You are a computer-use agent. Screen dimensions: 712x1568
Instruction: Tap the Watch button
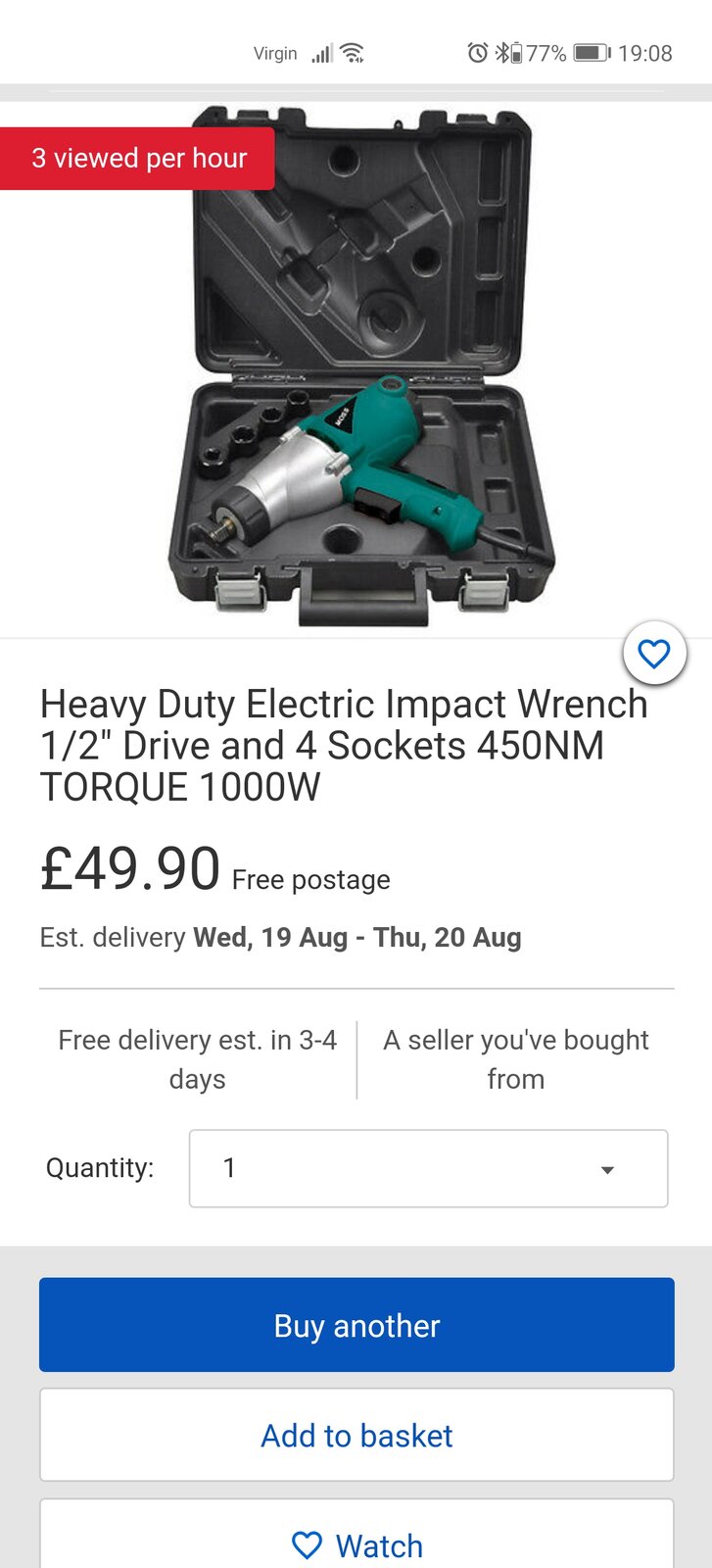tap(356, 1544)
